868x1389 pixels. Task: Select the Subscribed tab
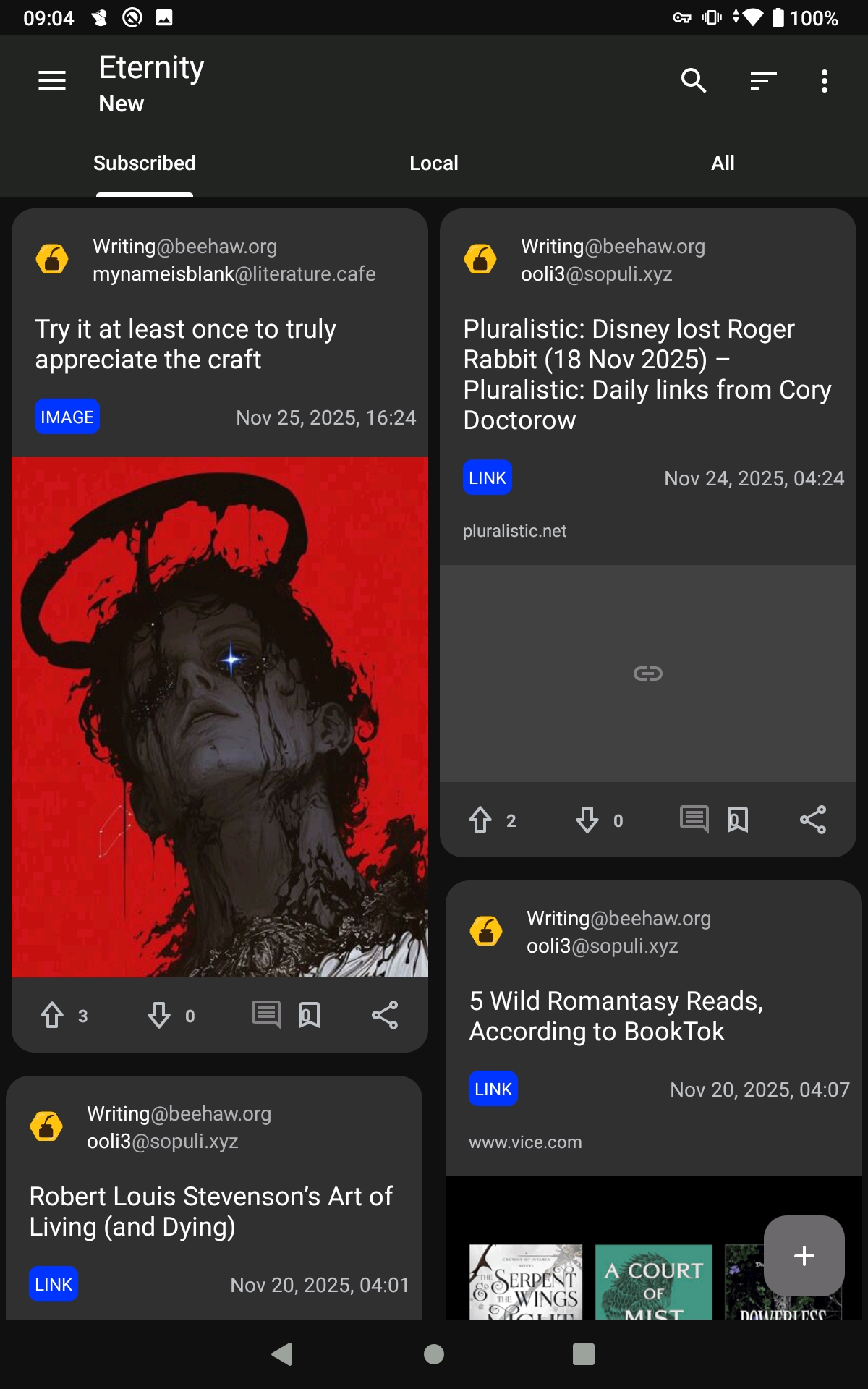(145, 163)
